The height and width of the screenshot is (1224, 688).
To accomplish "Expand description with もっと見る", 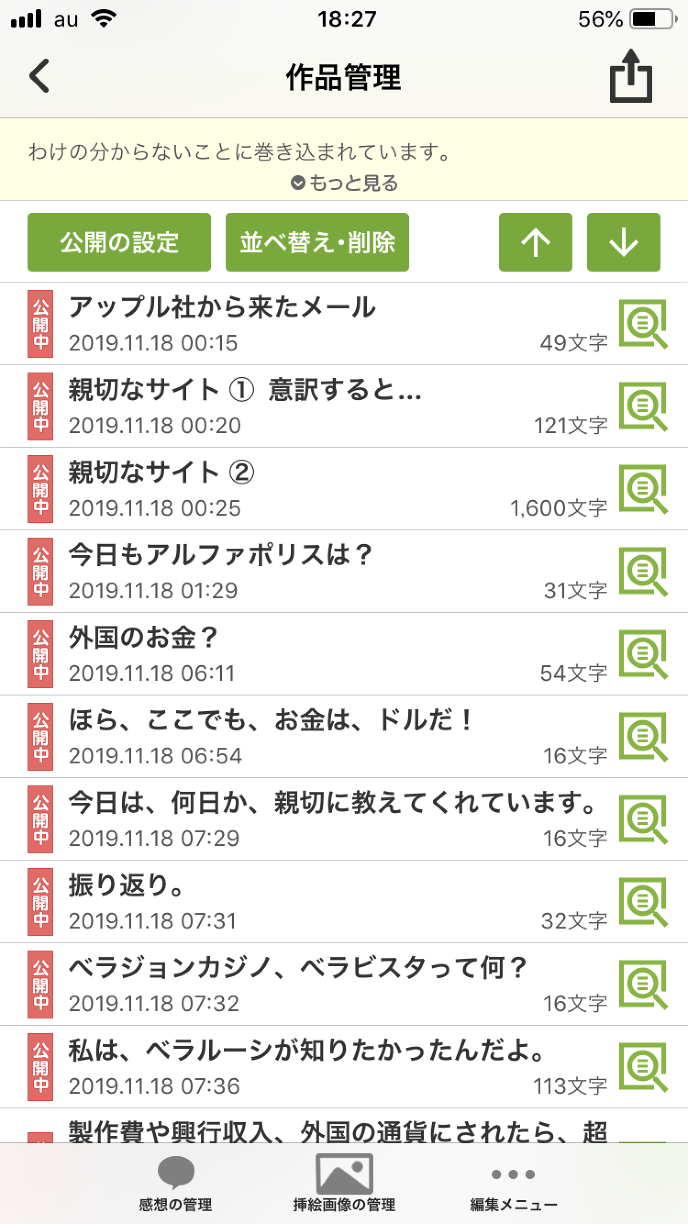I will pos(344,183).
